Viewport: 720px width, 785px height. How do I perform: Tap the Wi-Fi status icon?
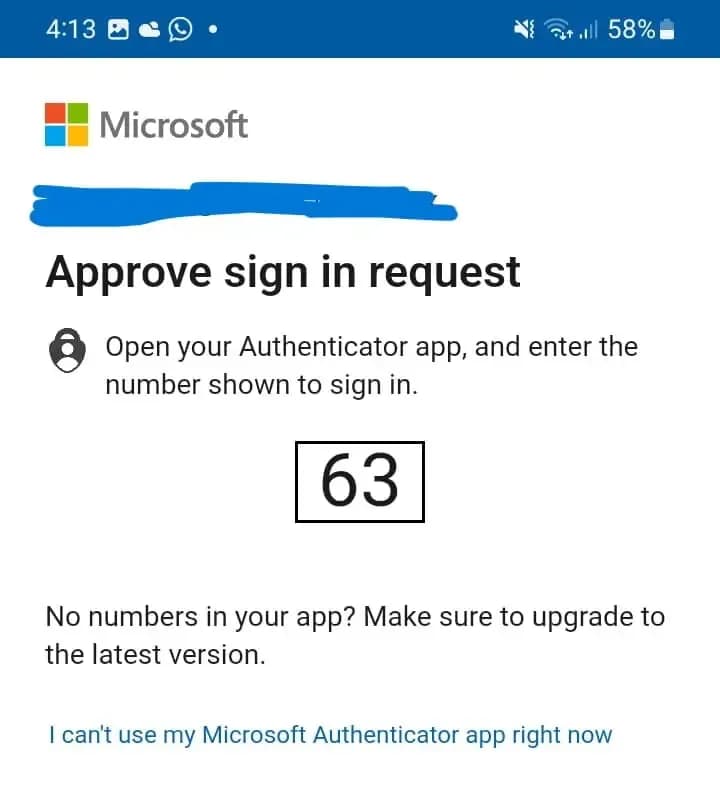pyautogui.click(x=557, y=30)
